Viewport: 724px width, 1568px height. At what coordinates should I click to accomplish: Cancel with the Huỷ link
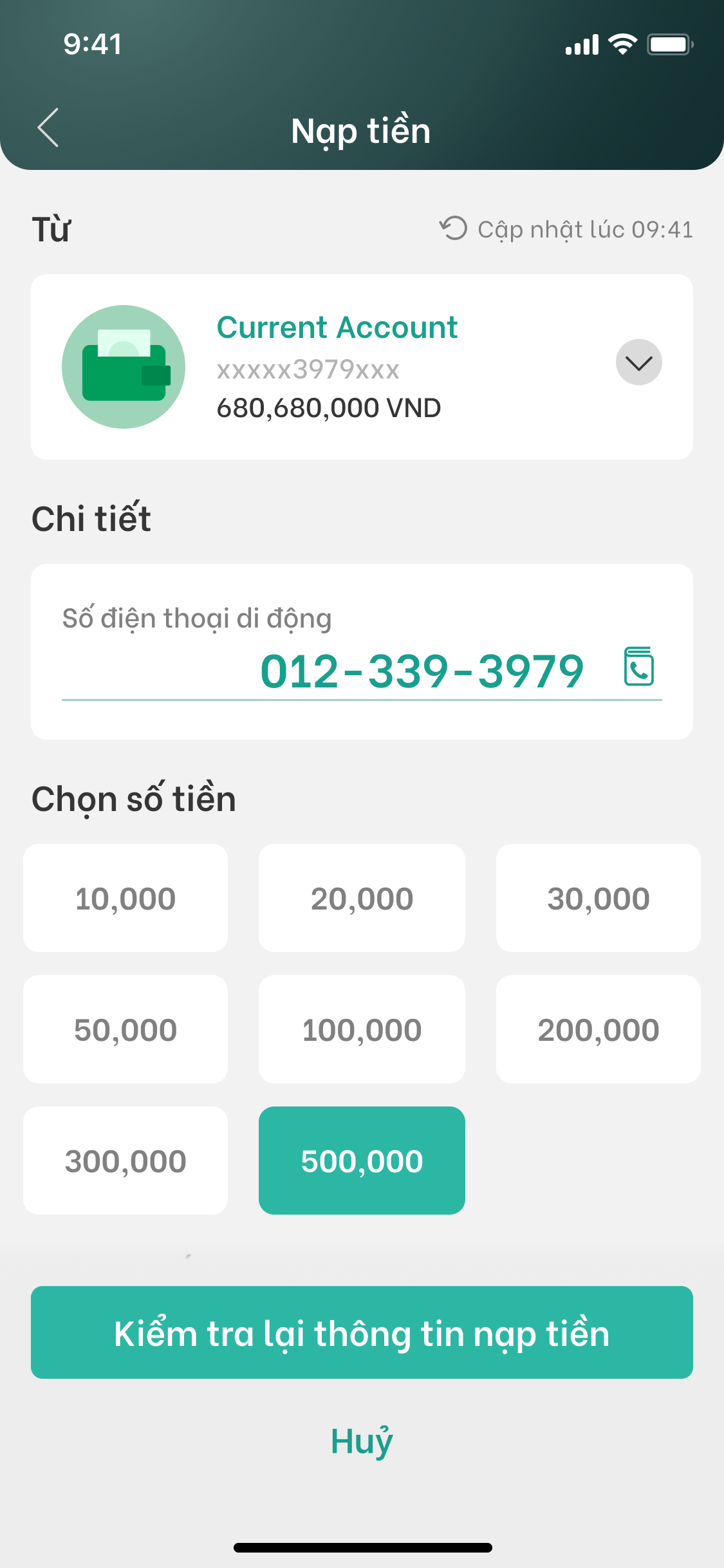362,1441
